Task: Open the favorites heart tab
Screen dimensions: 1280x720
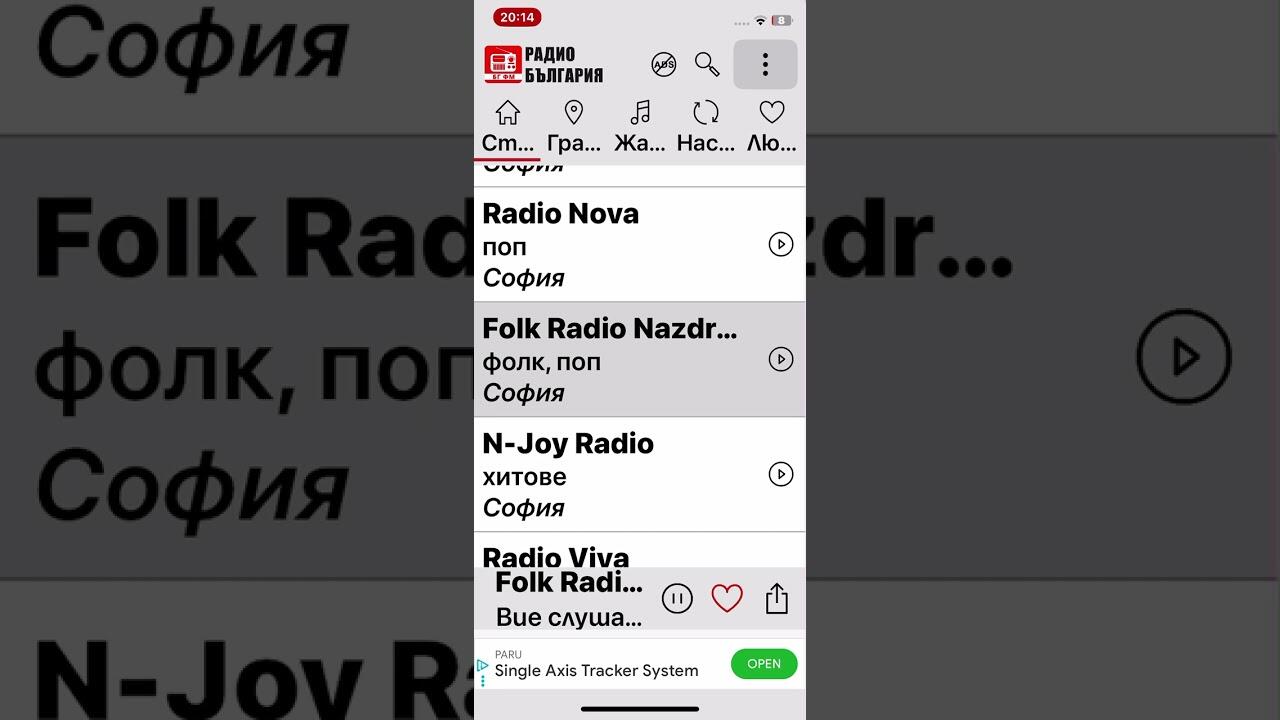Action: [x=771, y=126]
